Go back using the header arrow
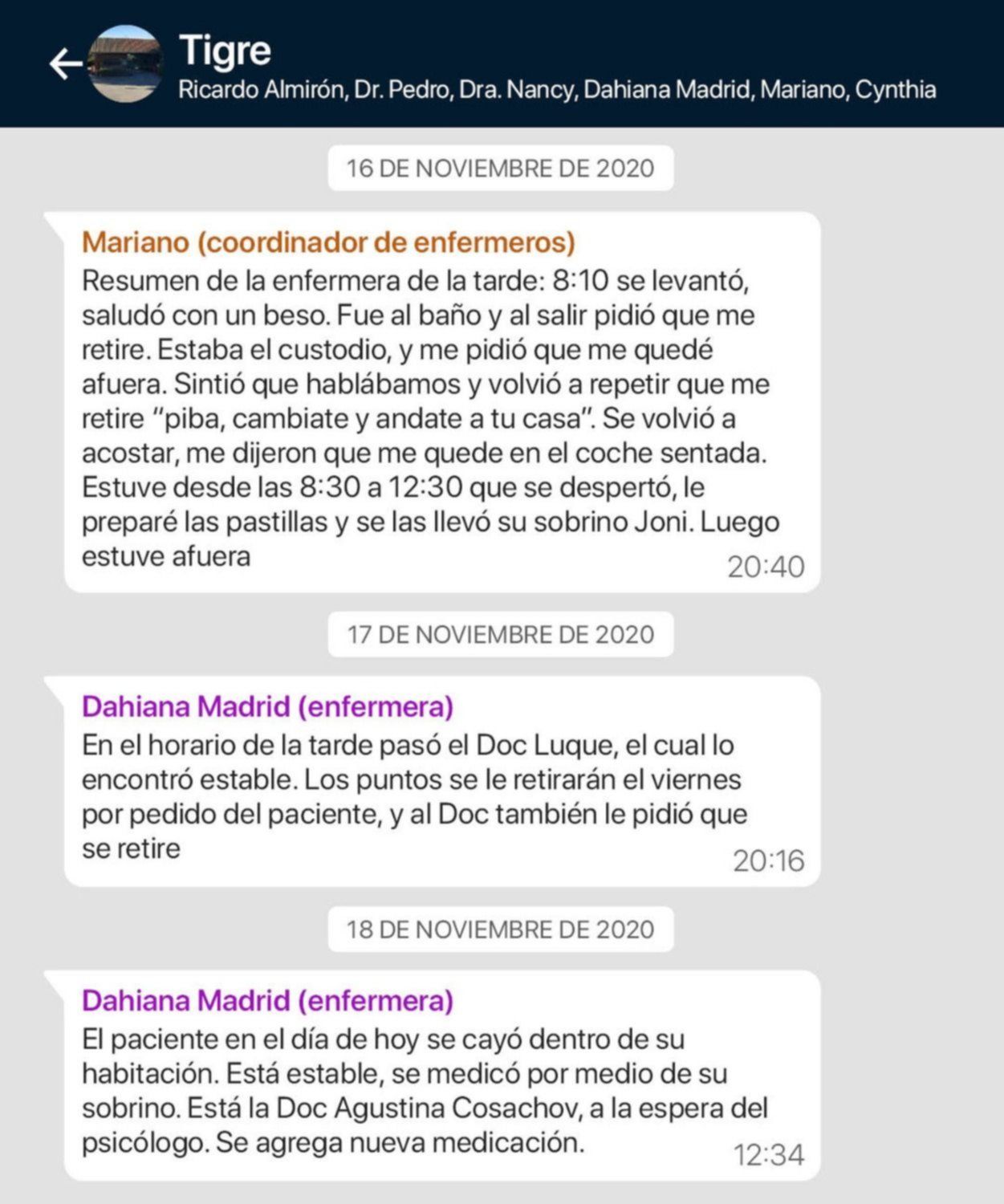 click(x=66, y=64)
